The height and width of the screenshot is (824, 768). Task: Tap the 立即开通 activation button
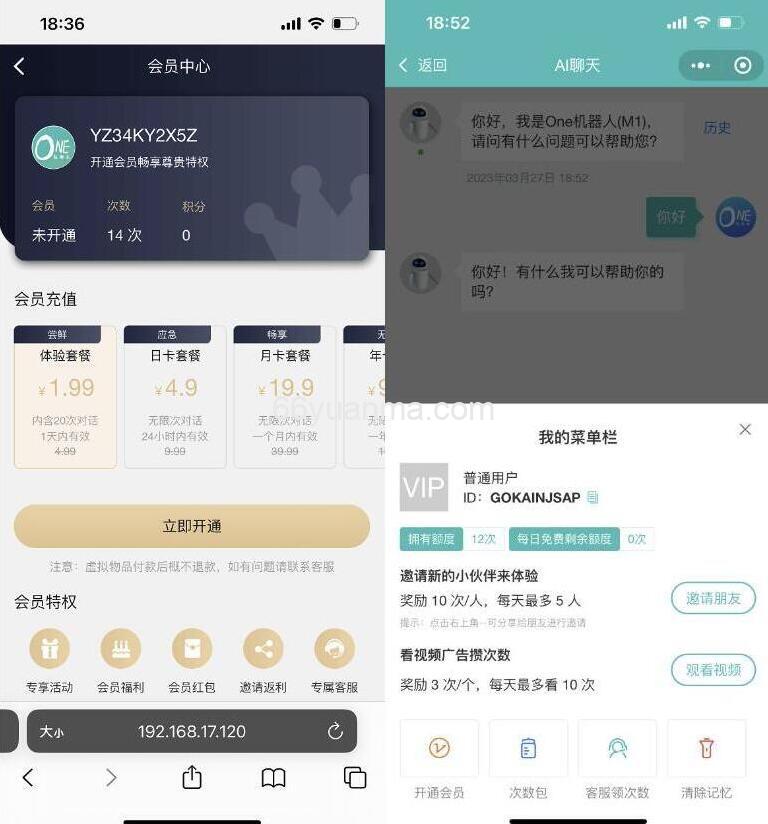191,527
